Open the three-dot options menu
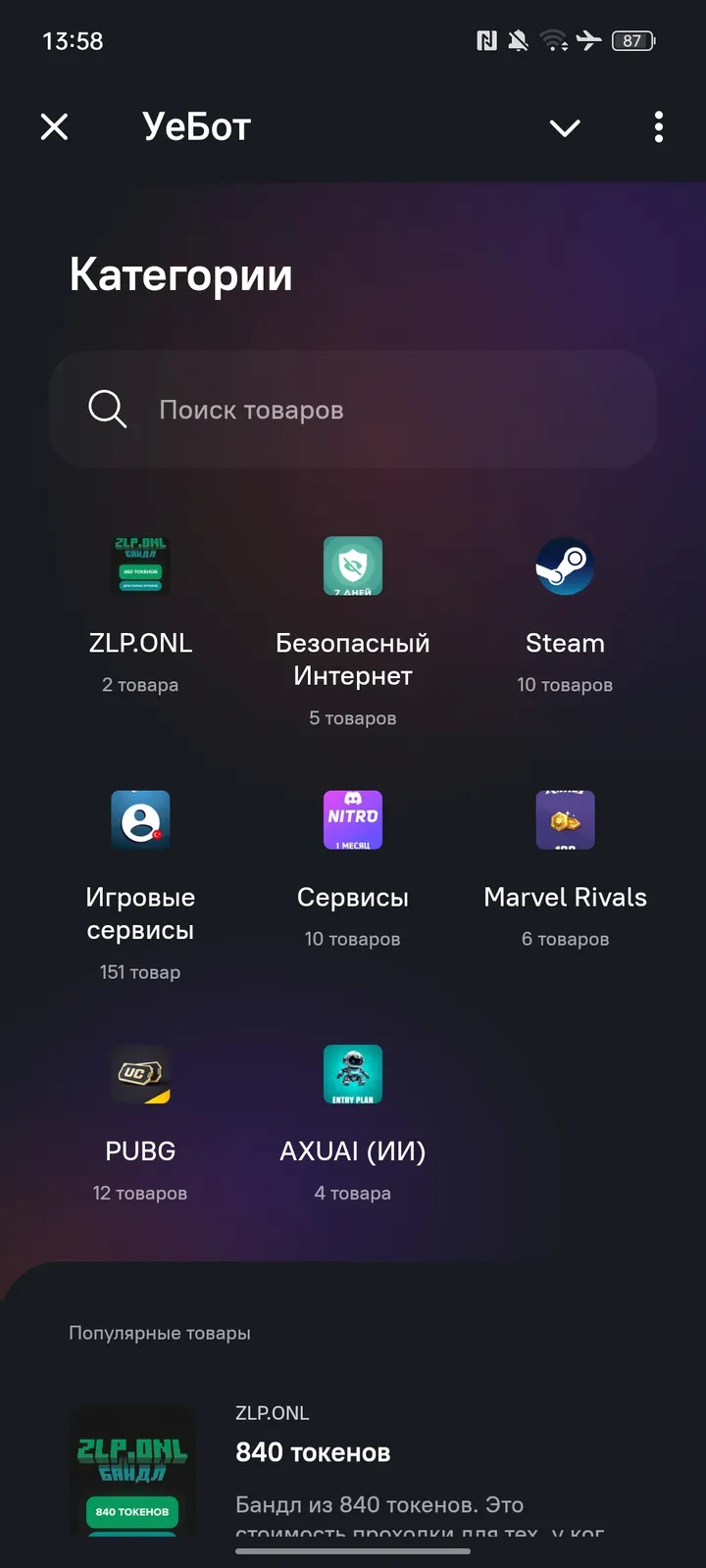The width and height of the screenshot is (706, 1568). tap(658, 127)
